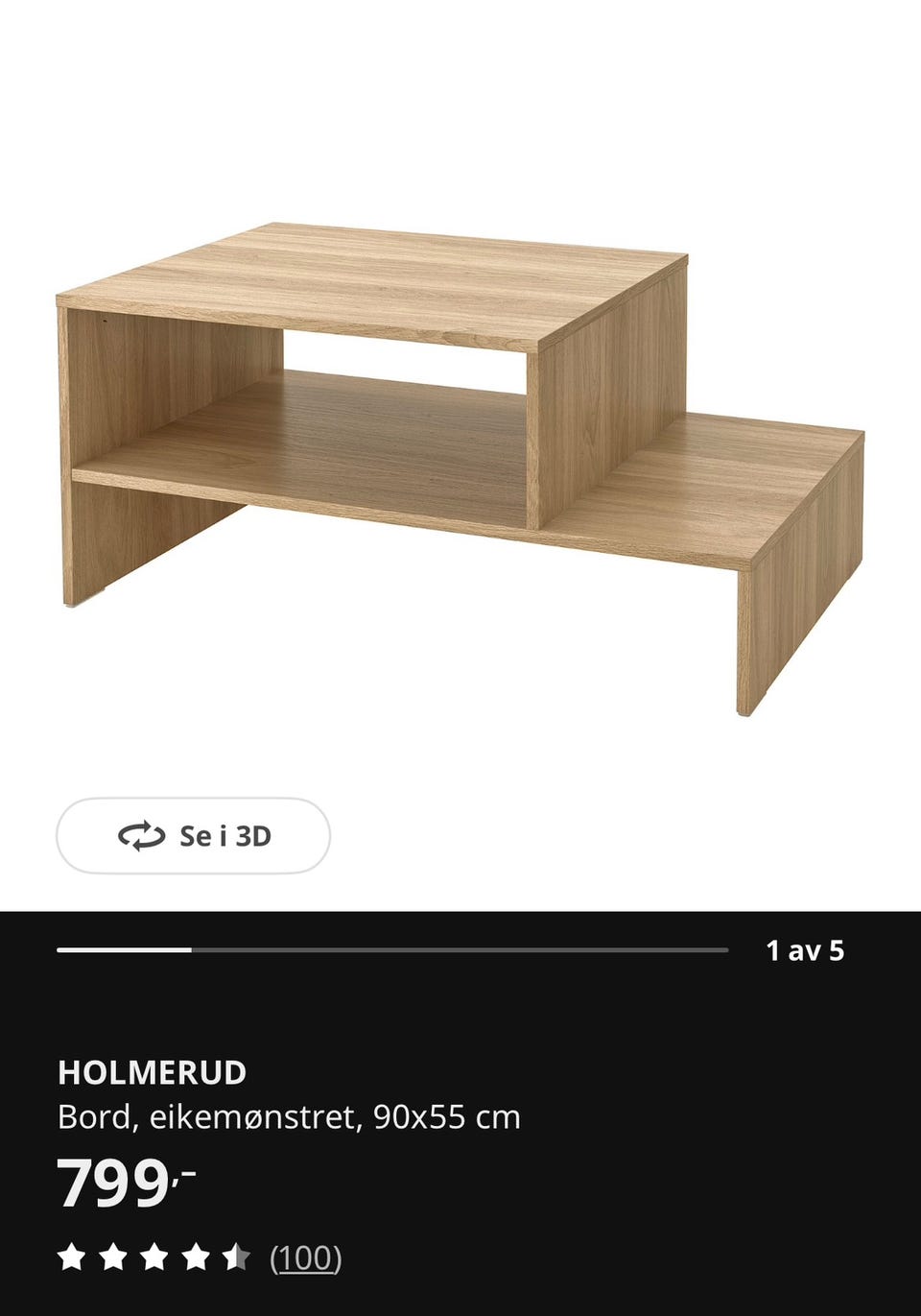Click the half-filled fifth rating star

click(x=235, y=1256)
